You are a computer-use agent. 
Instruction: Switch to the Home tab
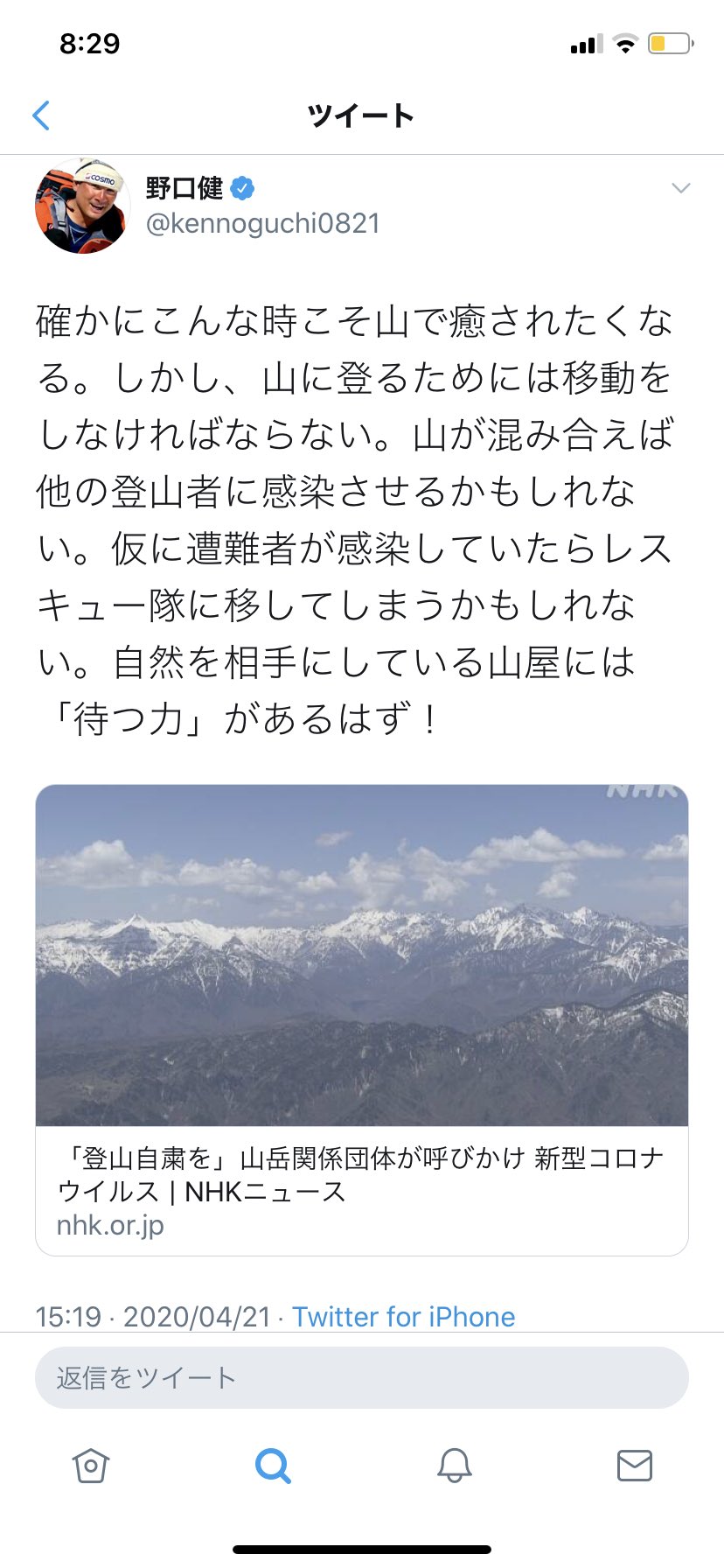(91, 1465)
